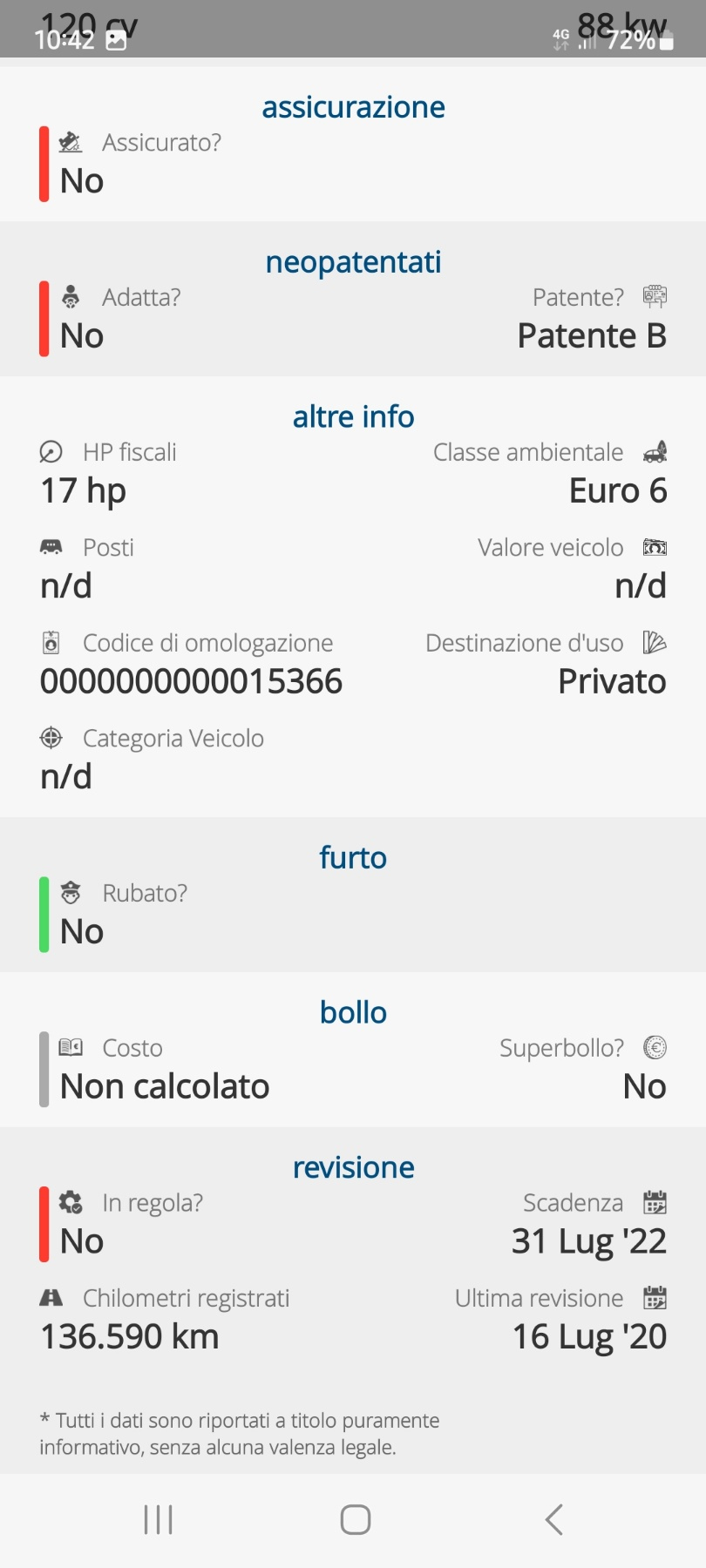
Task: Go back with the system back button
Action: (x=553, y=1519)
